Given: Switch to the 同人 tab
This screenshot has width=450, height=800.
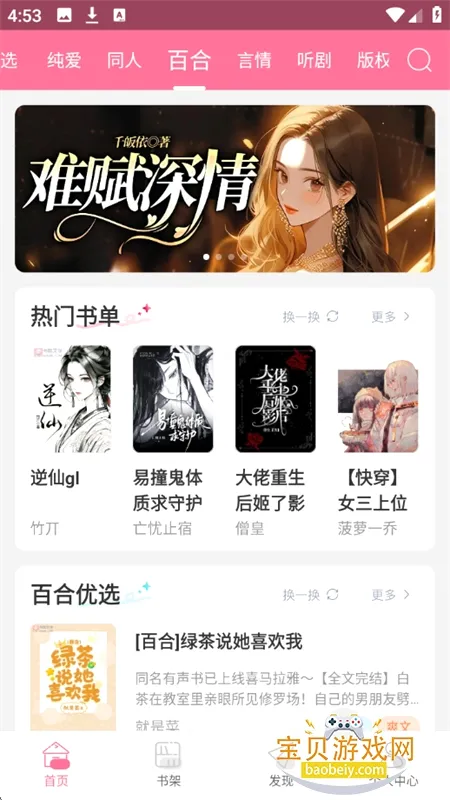Looking at the screenshot, I should 124,61.
